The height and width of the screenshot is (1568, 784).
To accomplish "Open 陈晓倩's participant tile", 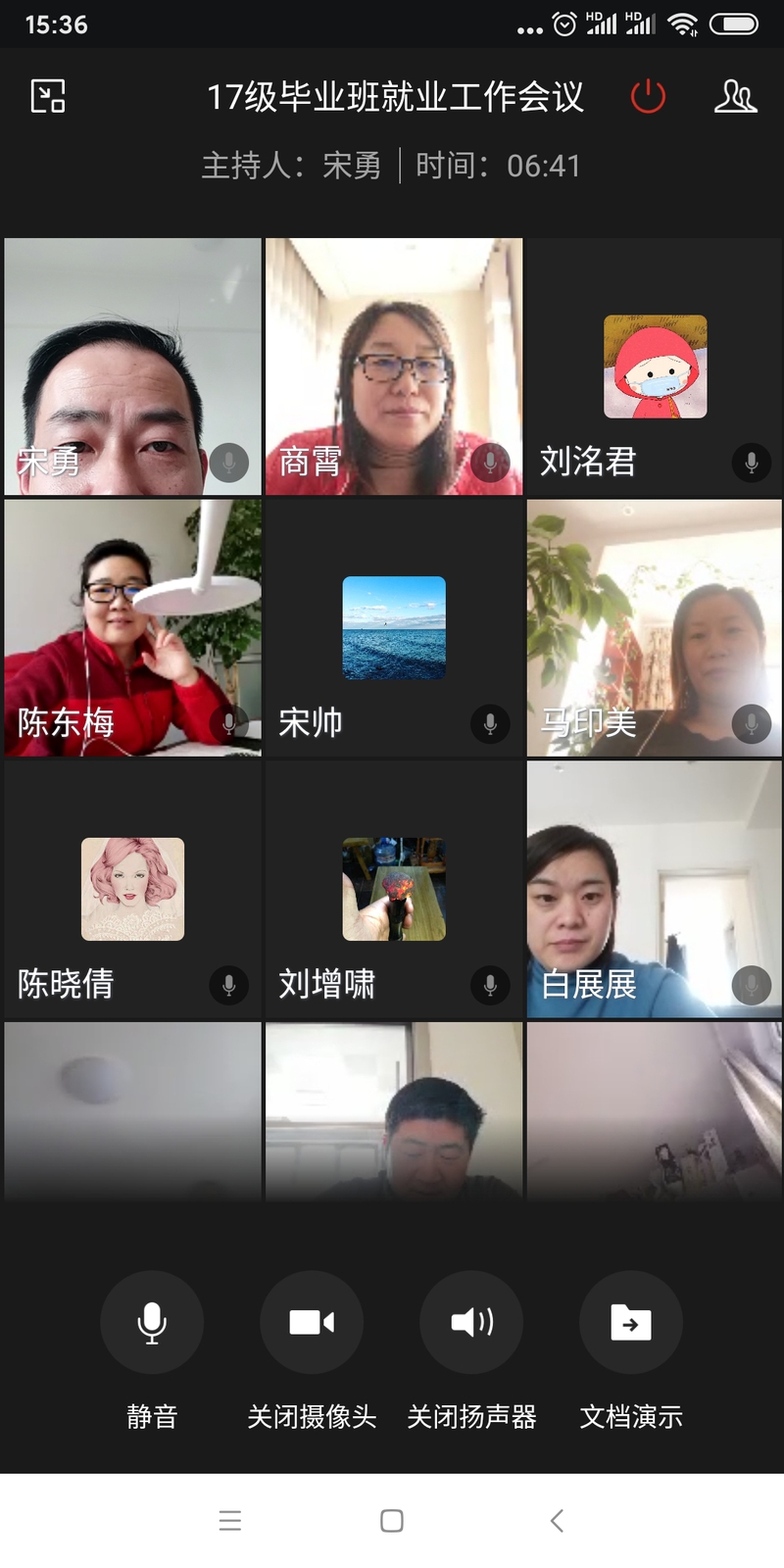I will (132, 889).
